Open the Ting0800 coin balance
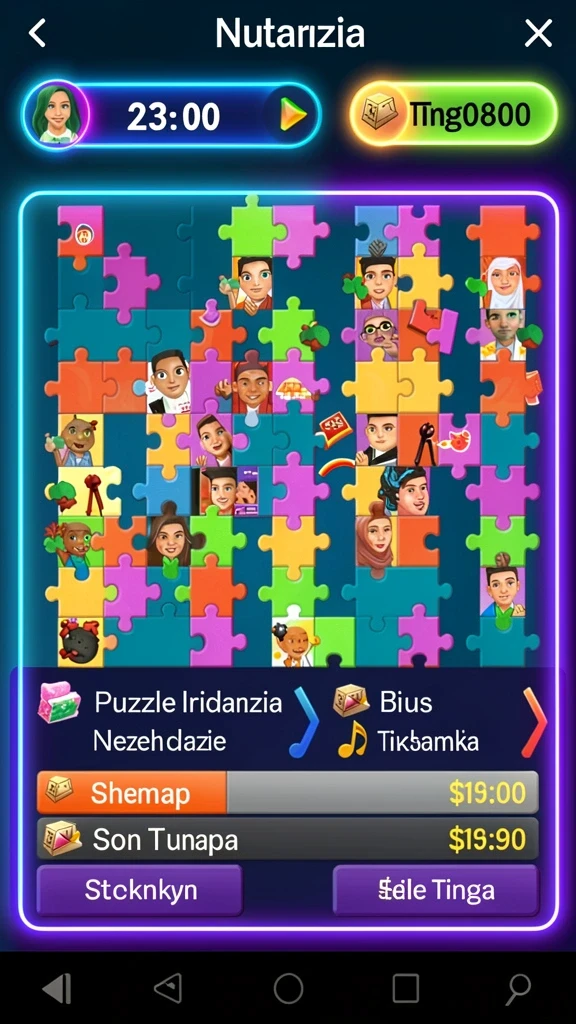This screenshot has height=1024, width=576. click(x=454, y=115)
